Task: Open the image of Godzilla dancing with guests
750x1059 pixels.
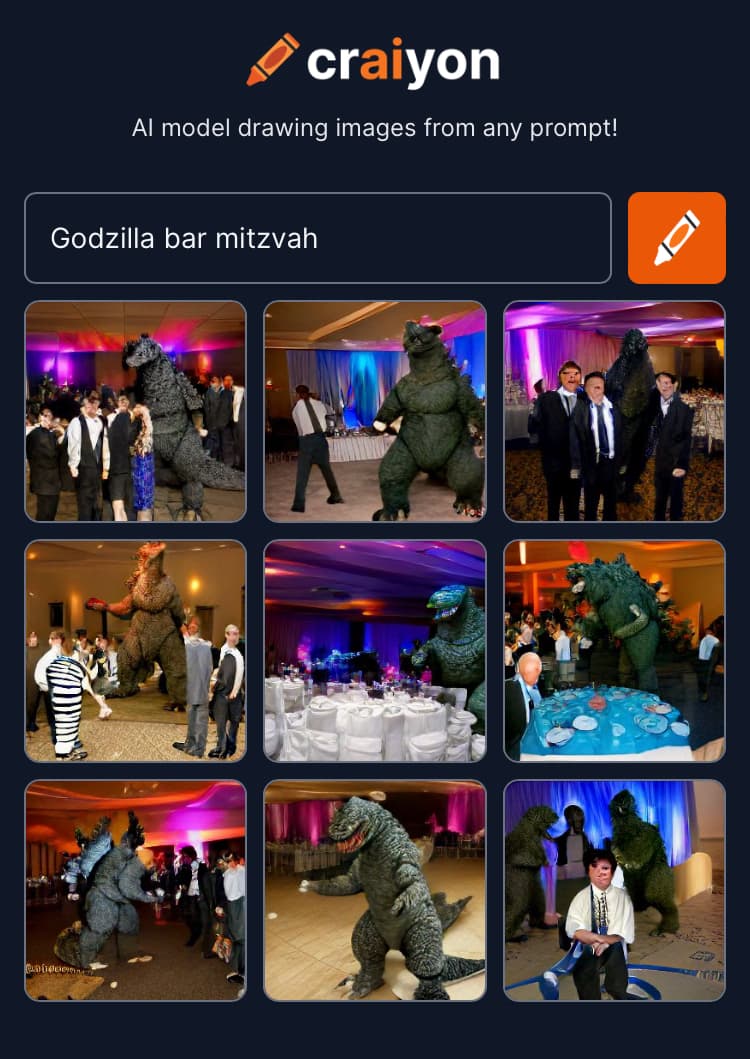Action: 135,411
